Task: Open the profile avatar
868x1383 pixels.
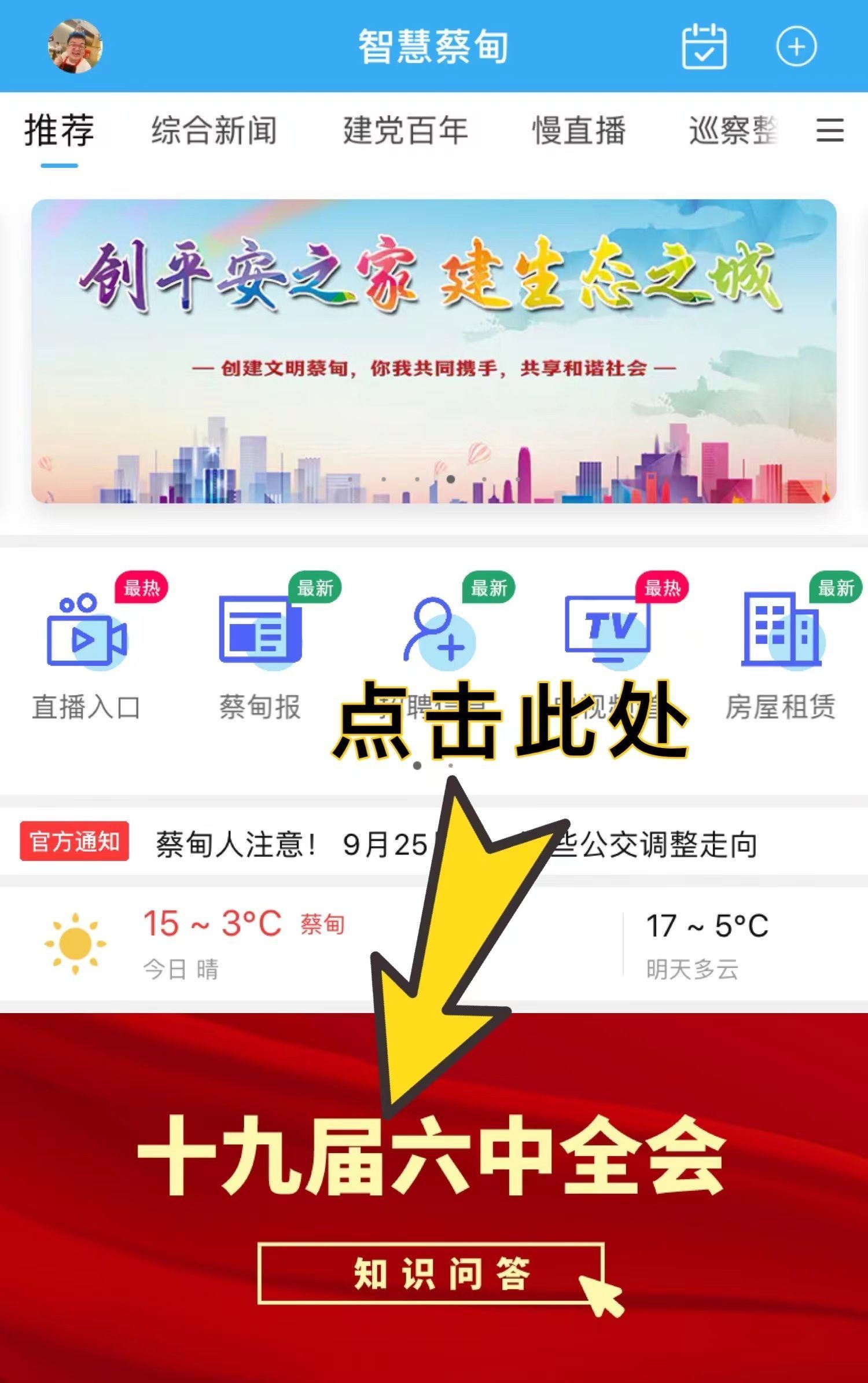Action: click(x=75, y=46)
